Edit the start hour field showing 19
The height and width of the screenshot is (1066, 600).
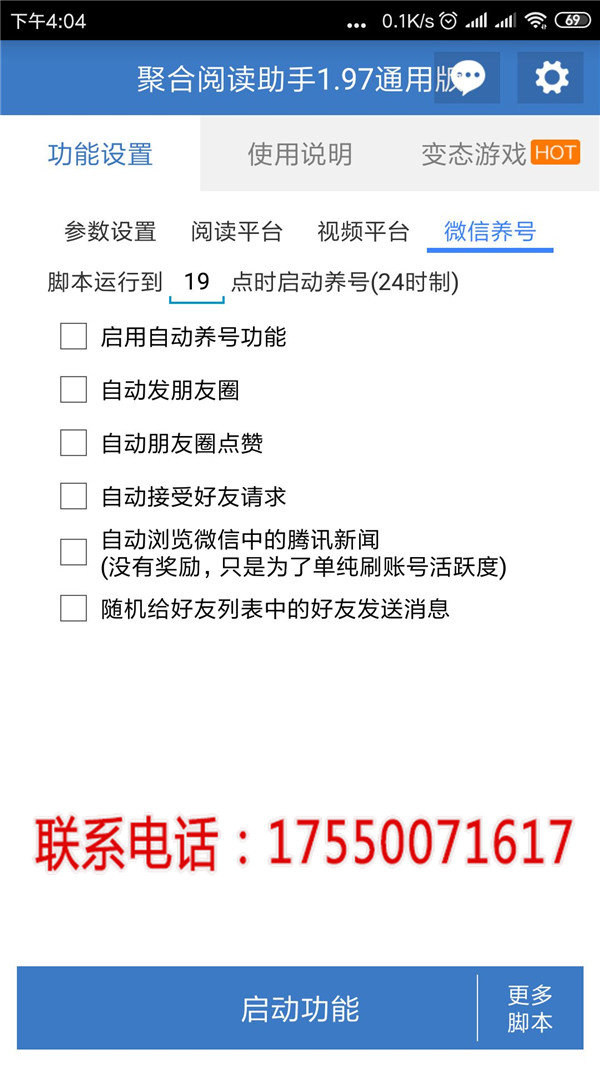[x=196, y=282]
